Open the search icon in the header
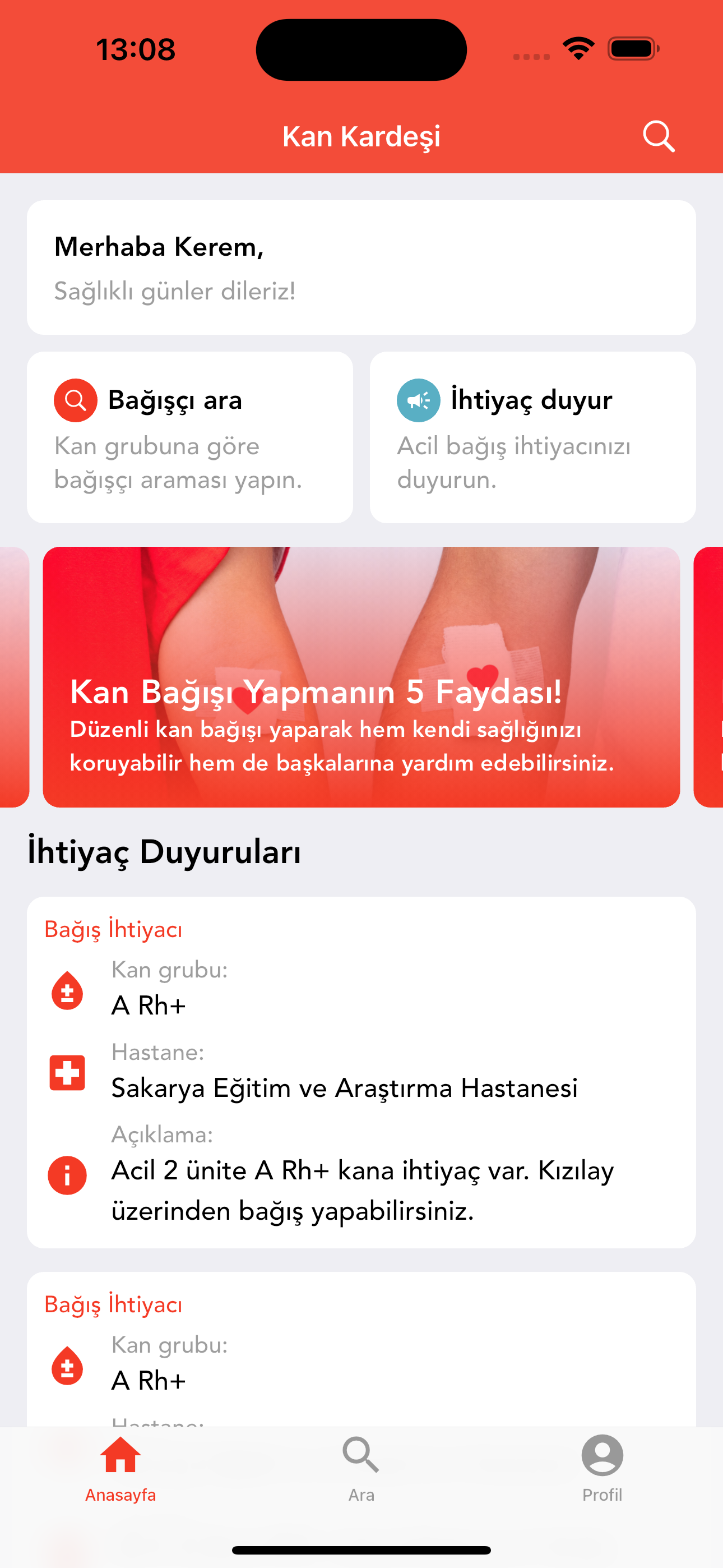The height and width of the screenshot is (1568, 723). [x=659, y=136]
